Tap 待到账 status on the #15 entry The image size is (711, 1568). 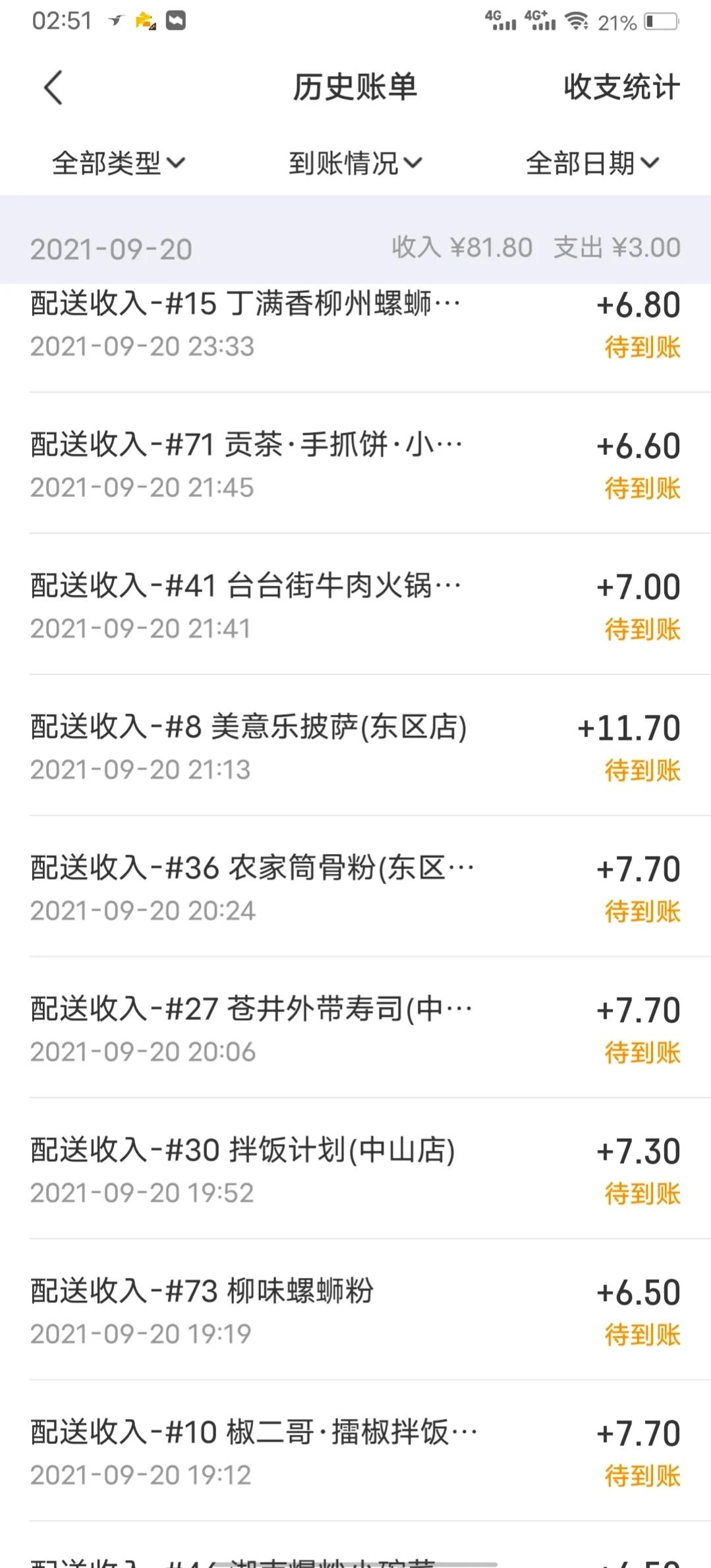click(x=641, y=349)
